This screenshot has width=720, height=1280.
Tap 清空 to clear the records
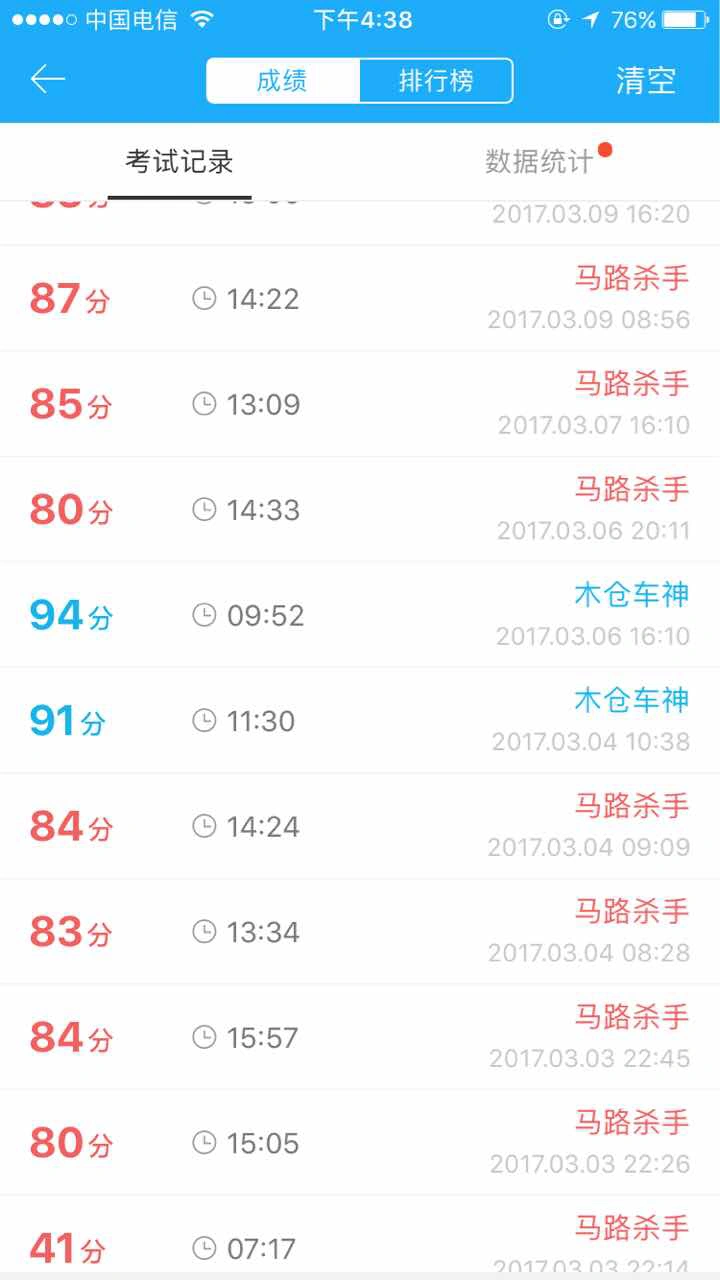(x=646, y=81)
